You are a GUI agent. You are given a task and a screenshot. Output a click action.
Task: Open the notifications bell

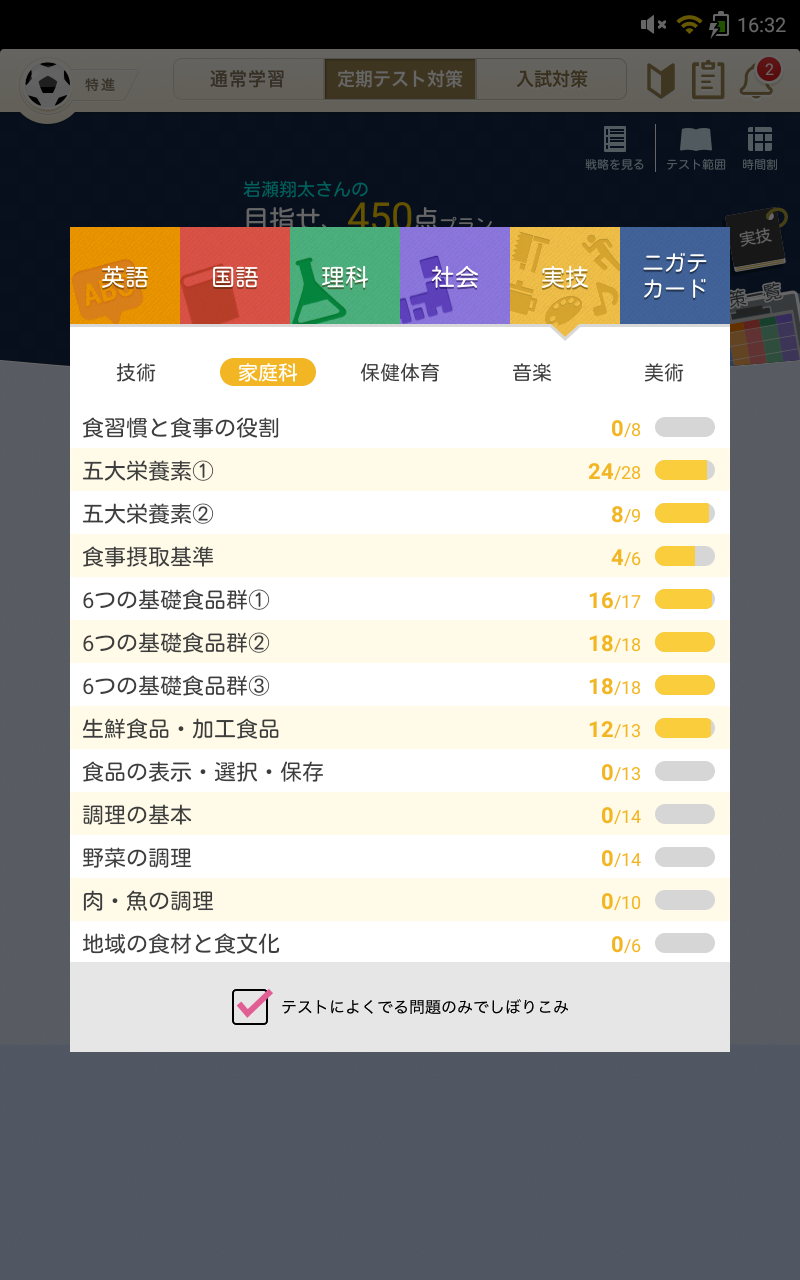pos(757,81)
